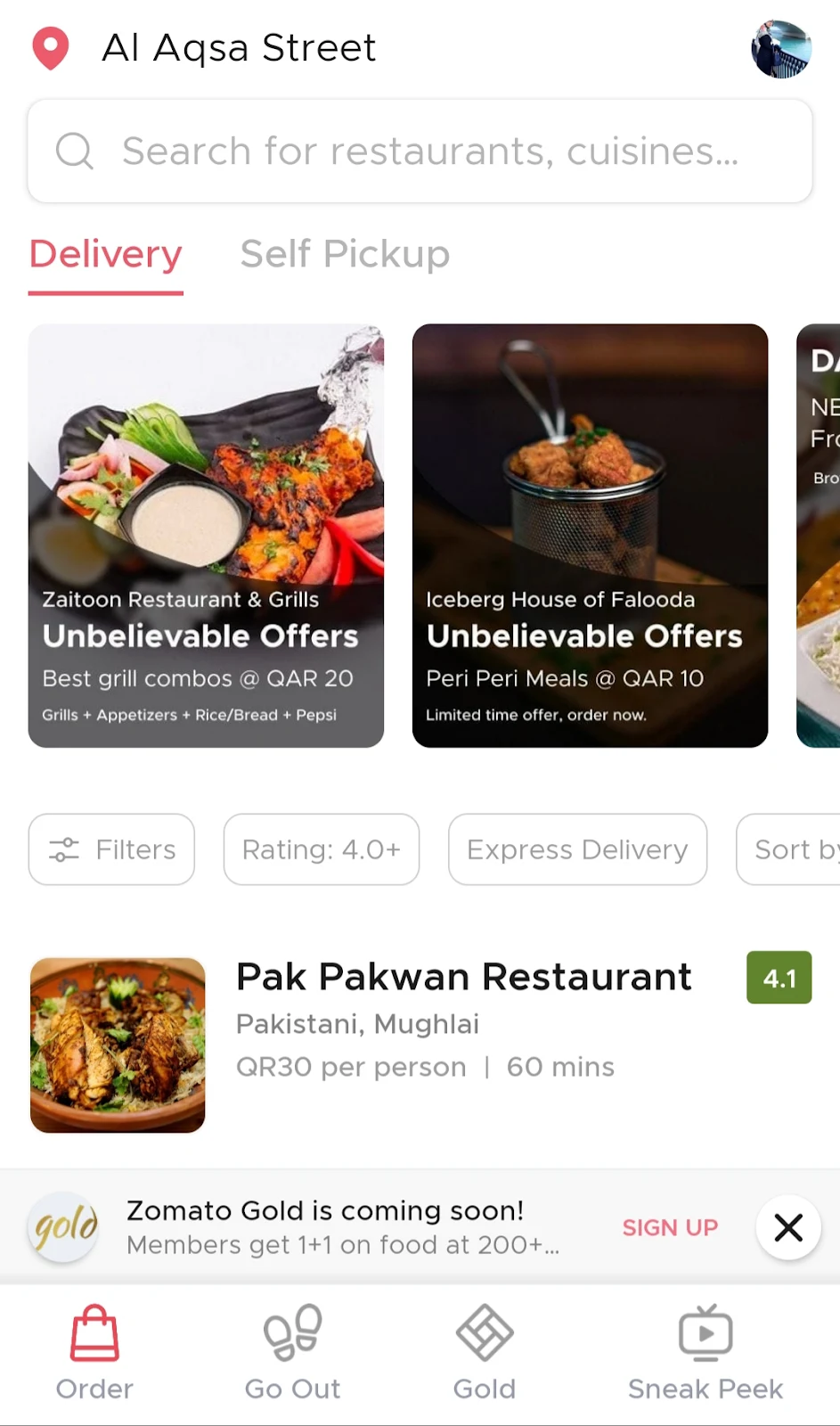Dismiss the Zomato Gold banner
This screenshot has height=1426, width=840.
[788, 1228]
